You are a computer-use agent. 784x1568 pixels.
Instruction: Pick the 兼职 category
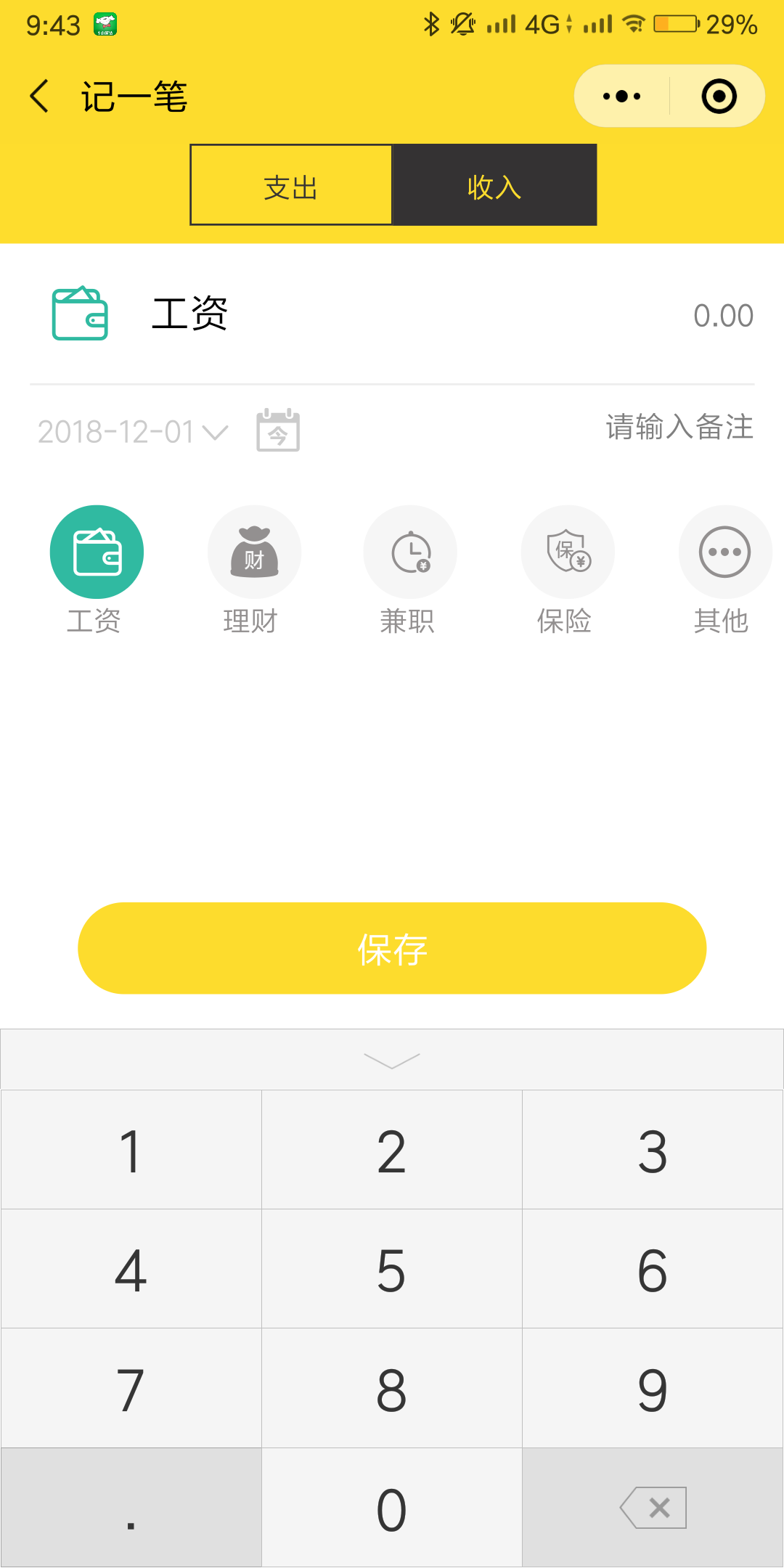click(410, 552)
